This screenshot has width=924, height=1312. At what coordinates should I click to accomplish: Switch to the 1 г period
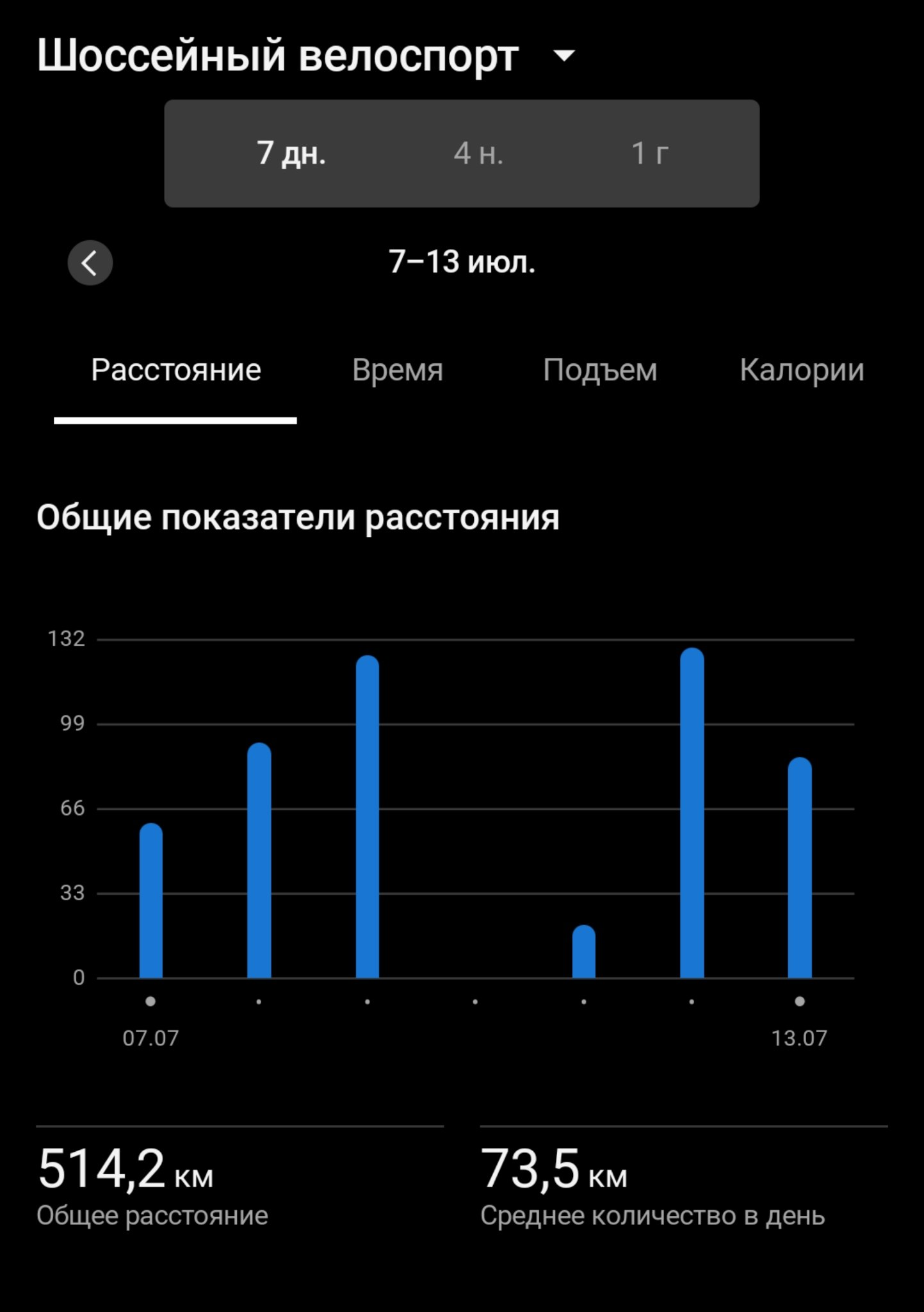click(649, 154)
